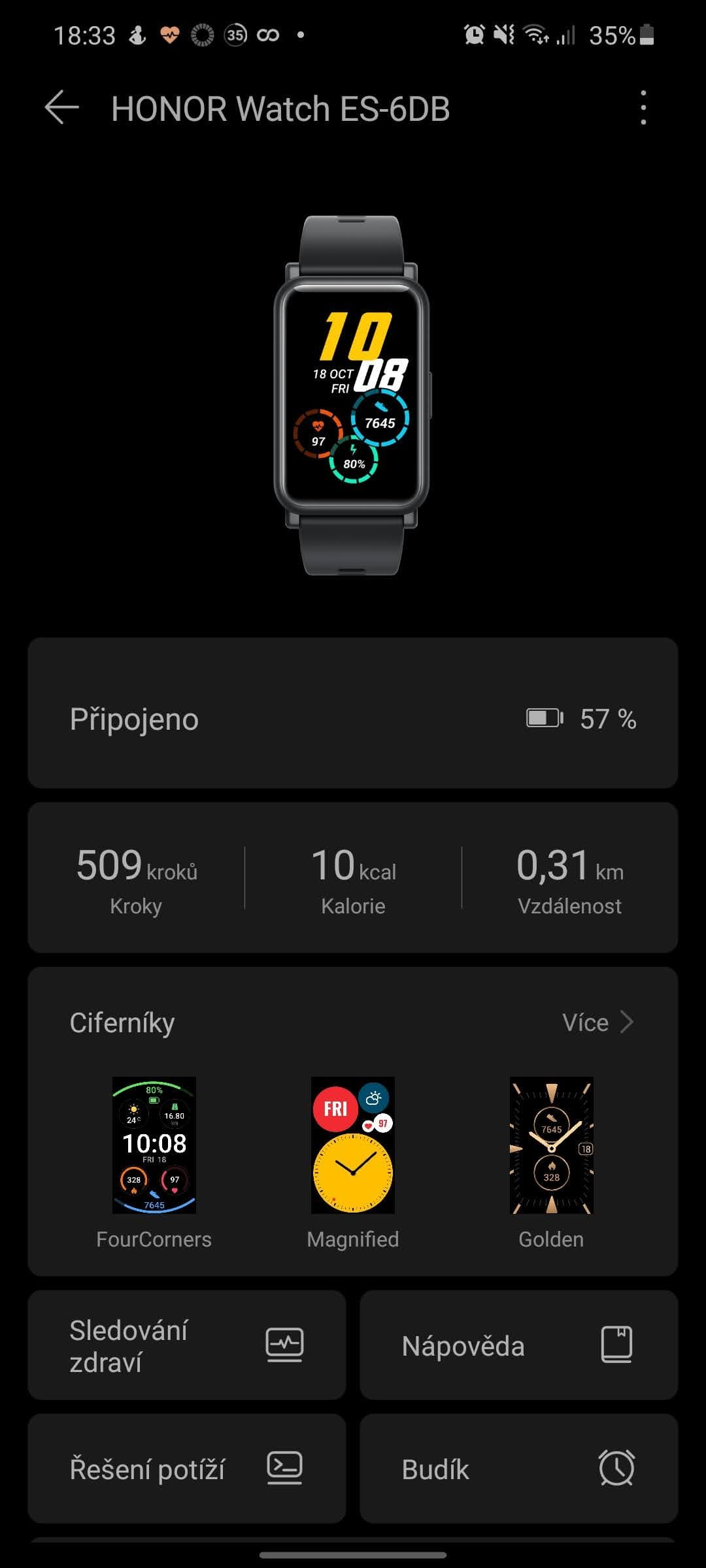Viewport: 706px width, 1568px height.
Task: Open Více to see more watch faces
Action: (597, 1022)
